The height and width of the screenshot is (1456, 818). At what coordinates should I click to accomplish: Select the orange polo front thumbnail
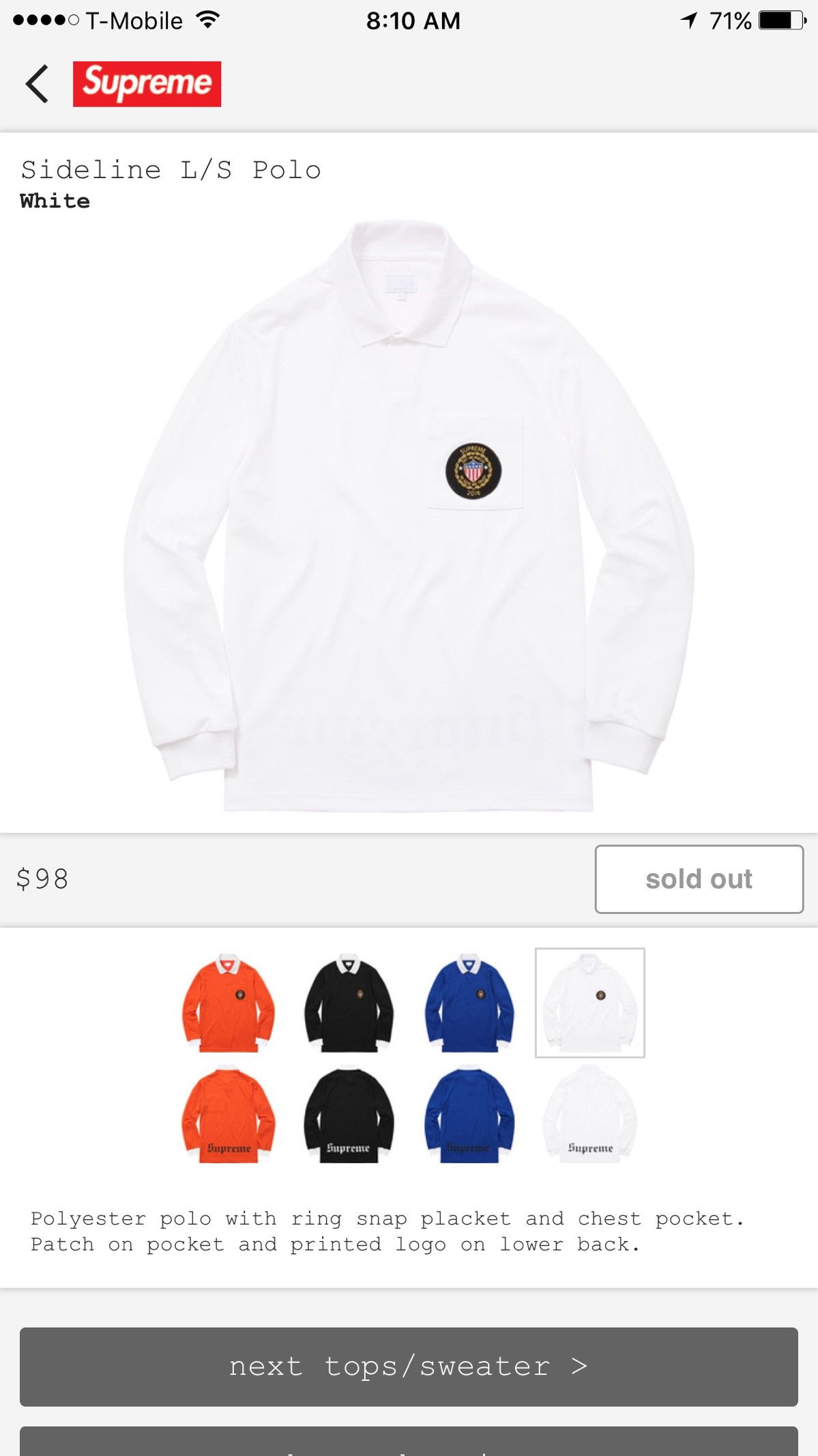pos(229,1003)
